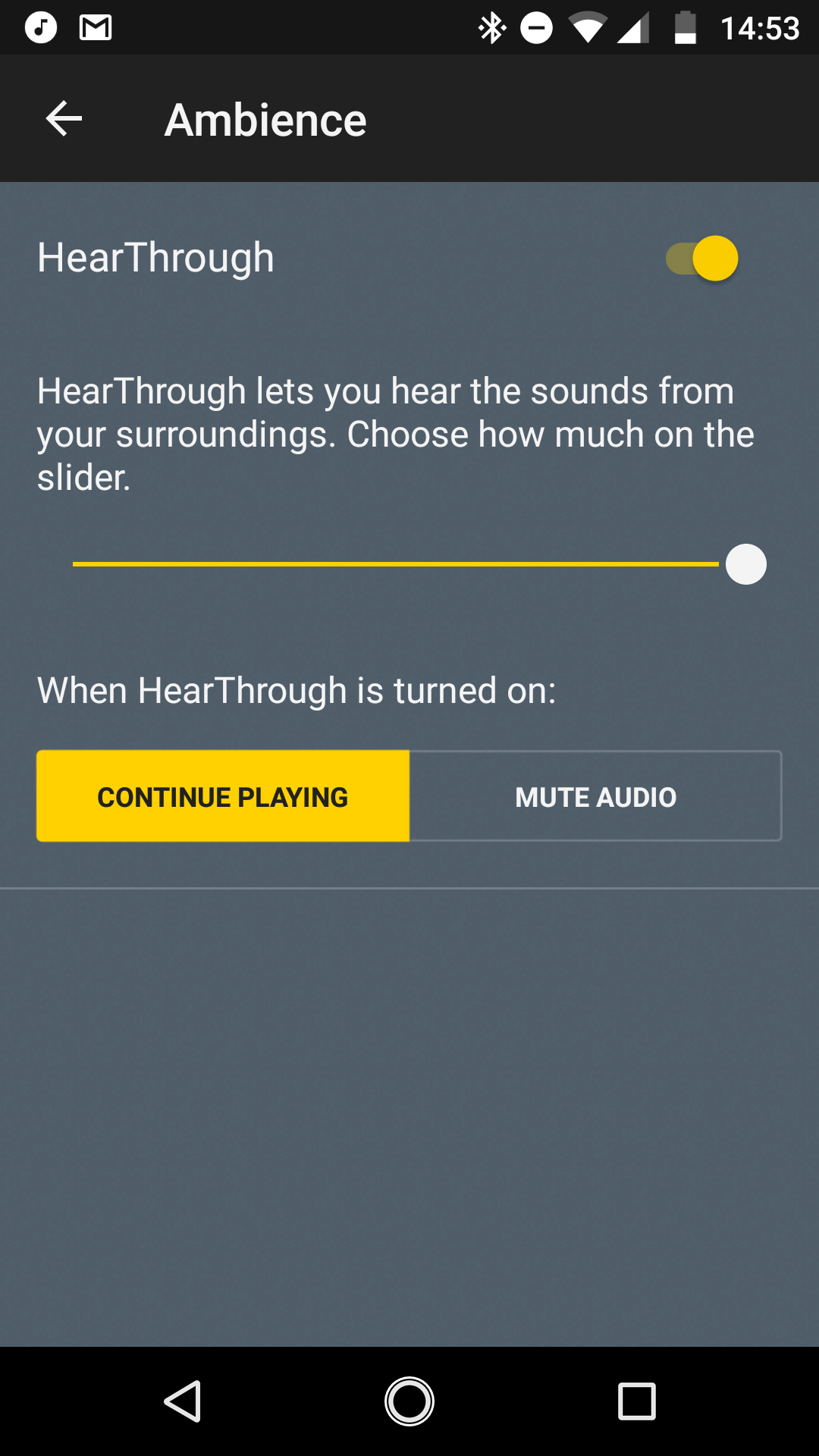The height and width of the screenshot is (1456, 819).
Task: Select the Continue Playing option
Action: 223,796
